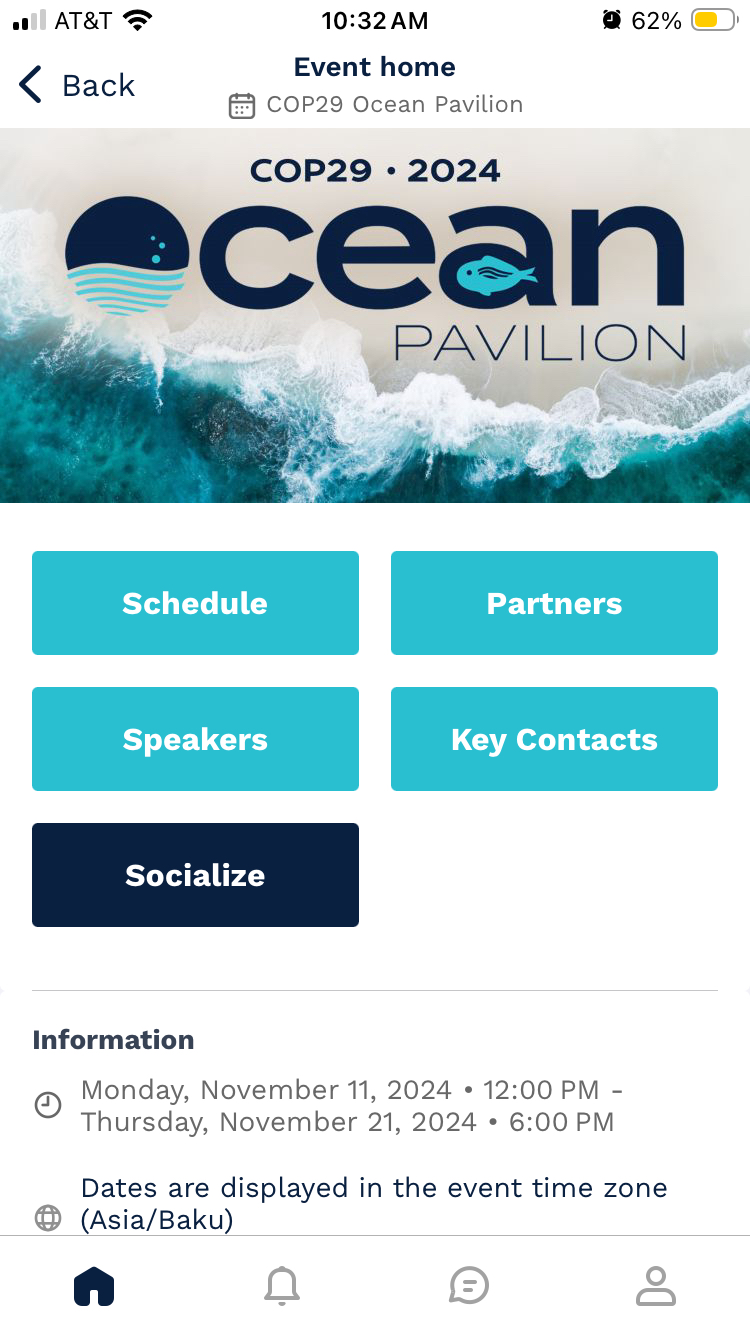Viewport: 750px width, 1334px height.
Task: Open the notifications bell tab
Action: click(x=282, y=1285)
